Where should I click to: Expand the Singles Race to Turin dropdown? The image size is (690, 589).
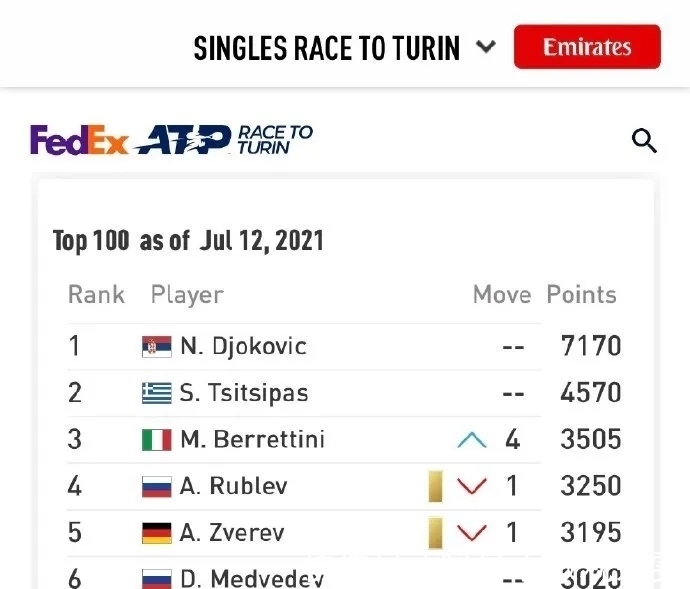pos(486,47)
